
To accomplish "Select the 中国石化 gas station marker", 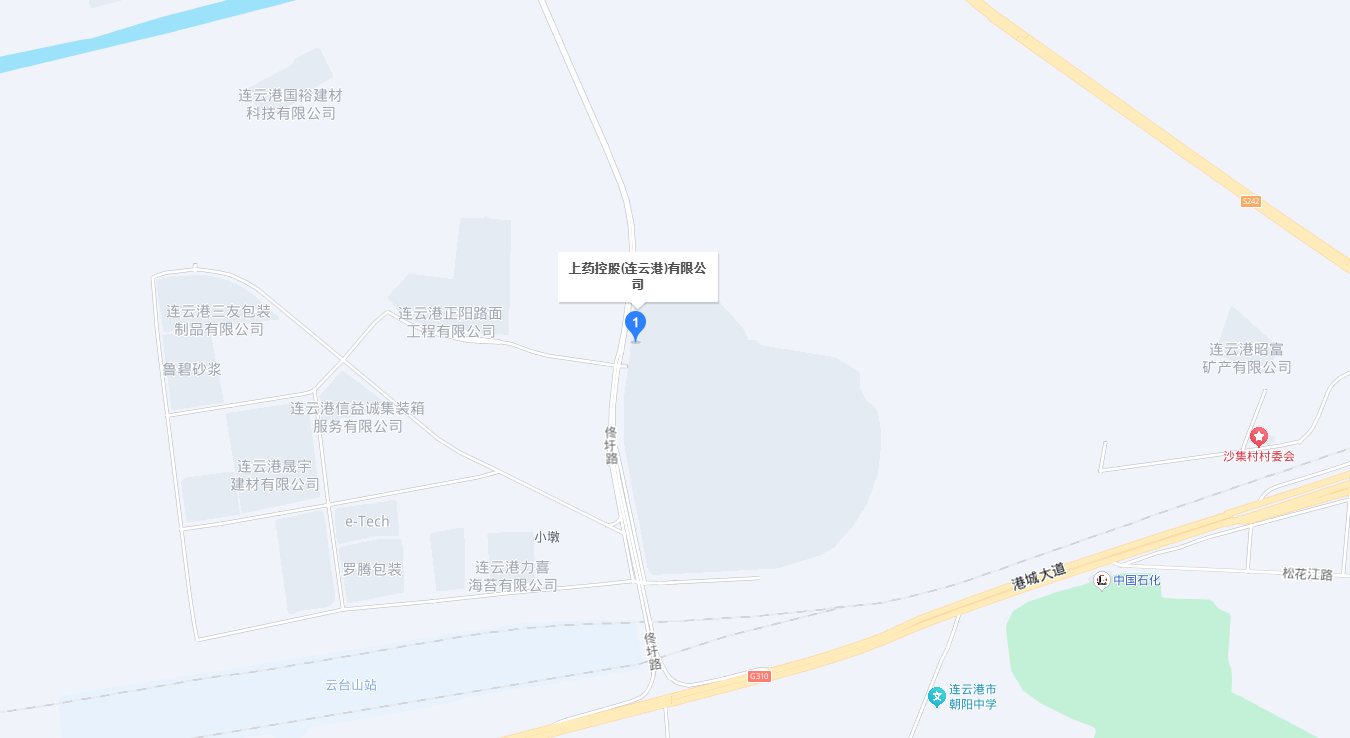I will click(x=1101, y=580).
